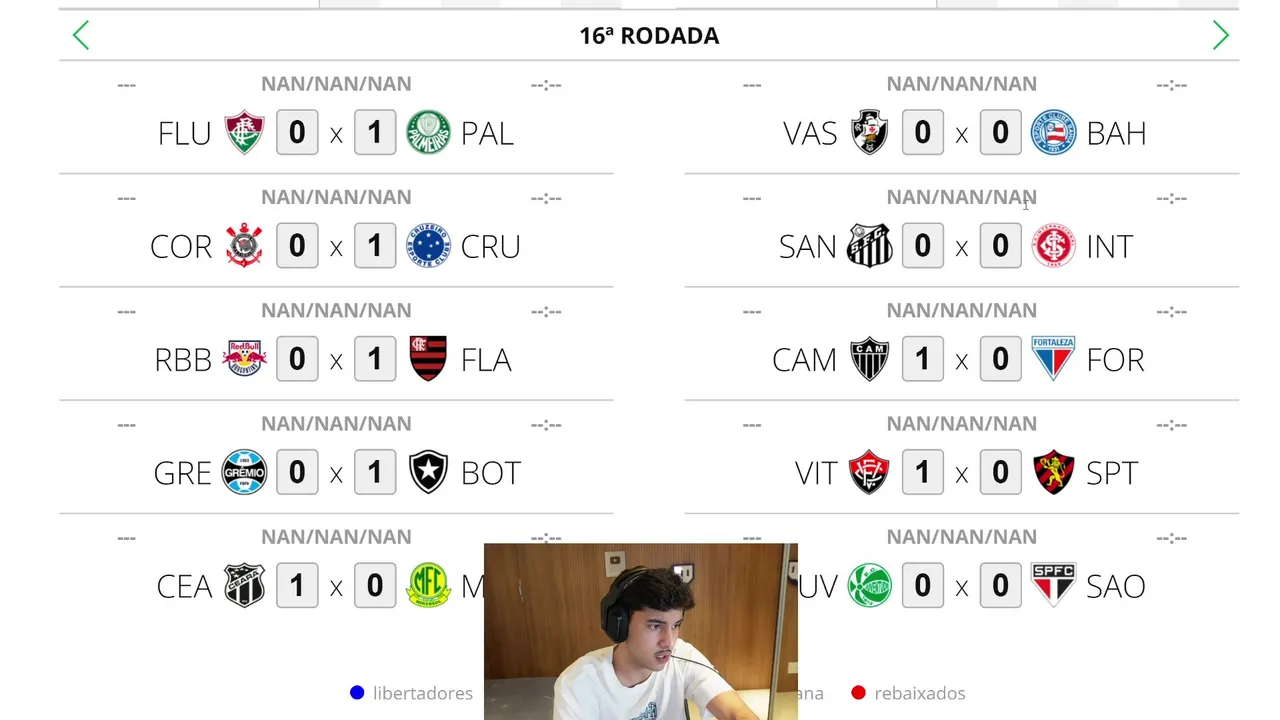
Task: Edit Palmeiras' score field
Action: pyautogui.click(x=375, y=133)
